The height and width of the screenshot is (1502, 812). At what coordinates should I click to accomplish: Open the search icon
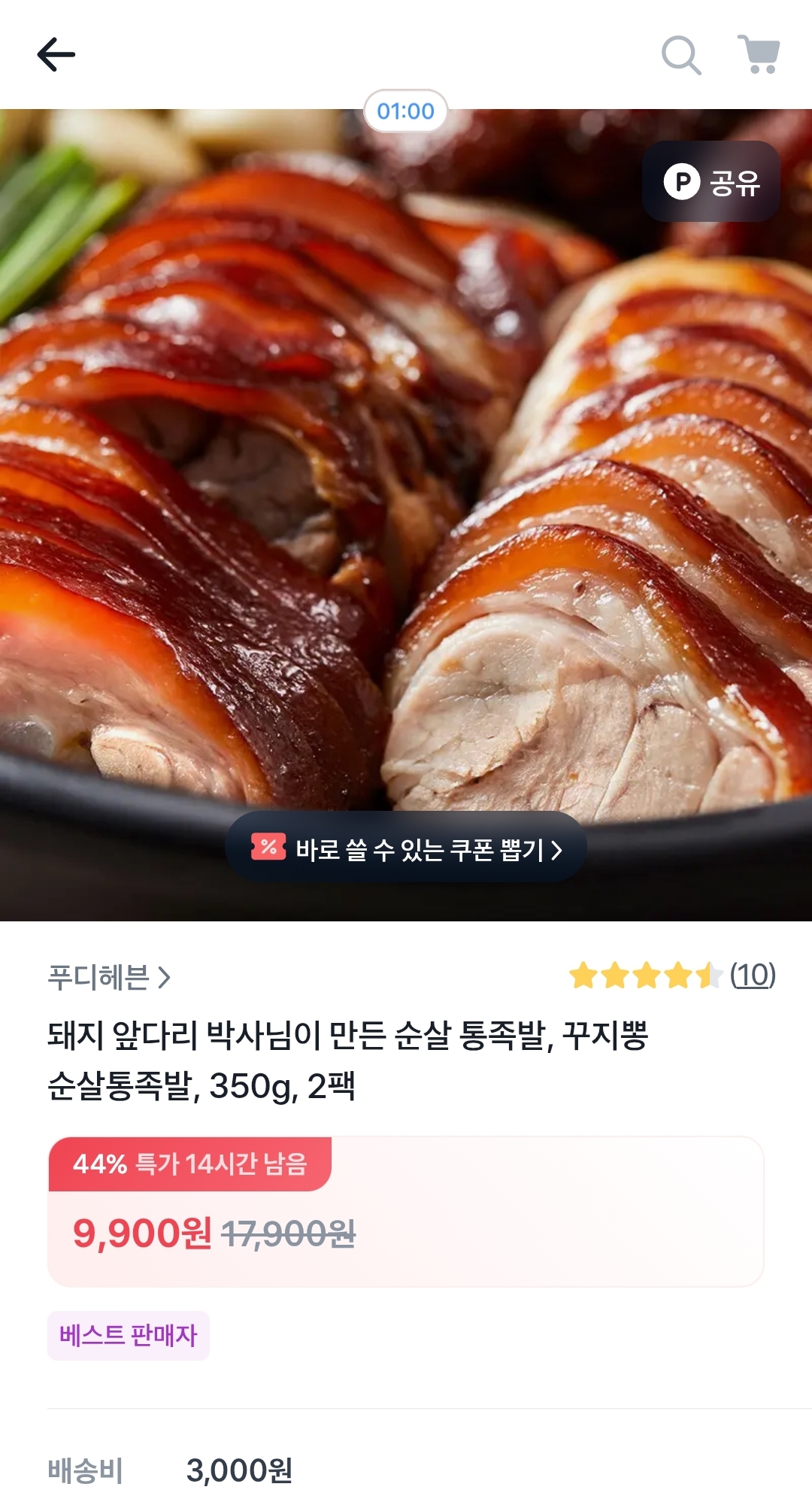(680, 54)
